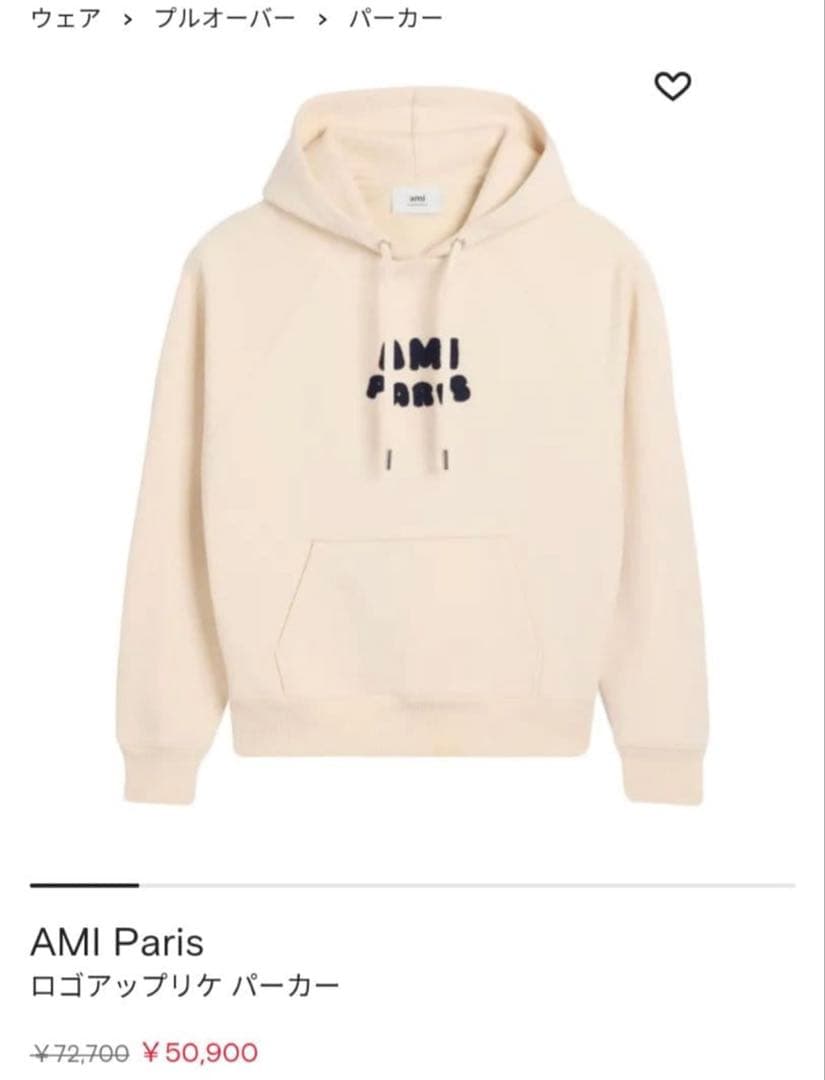Click the favorite icon above the product image
Screen dimensions: 825x1080
(x=673, y=86)
